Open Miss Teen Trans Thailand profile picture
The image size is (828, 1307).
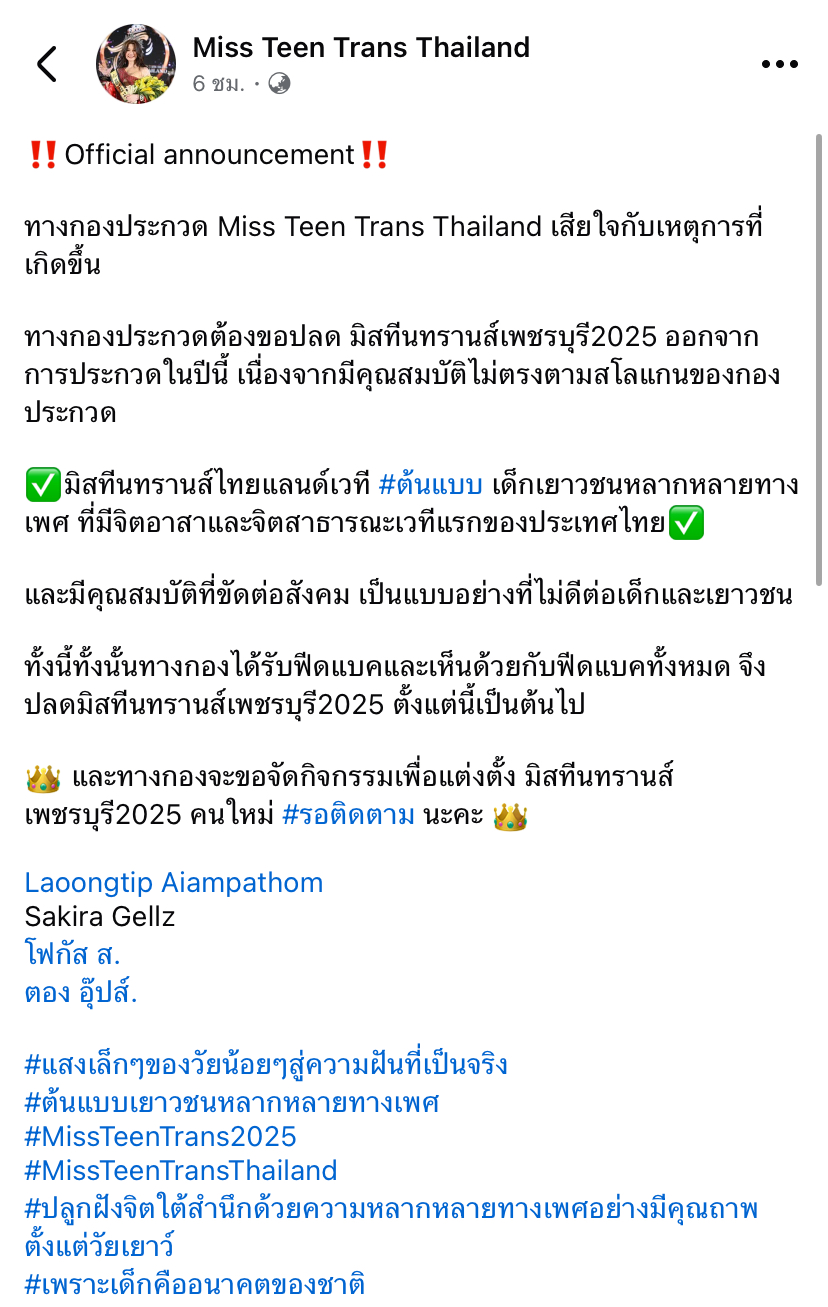(136, 64)
